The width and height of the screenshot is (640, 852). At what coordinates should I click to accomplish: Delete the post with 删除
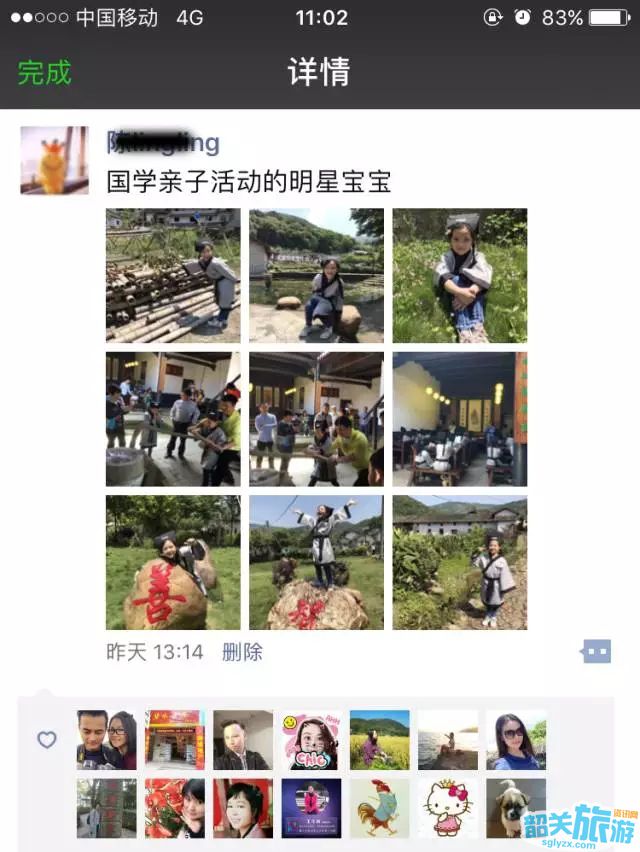[x=242, y=652]
